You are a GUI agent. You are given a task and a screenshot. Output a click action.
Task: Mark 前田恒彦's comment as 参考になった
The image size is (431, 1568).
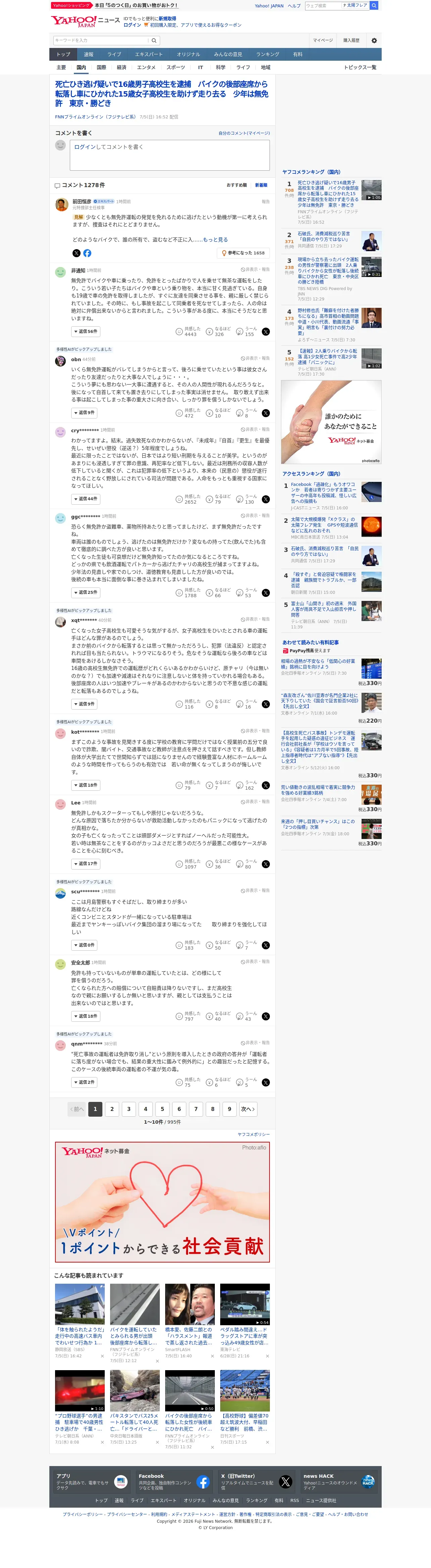[243, 253]
